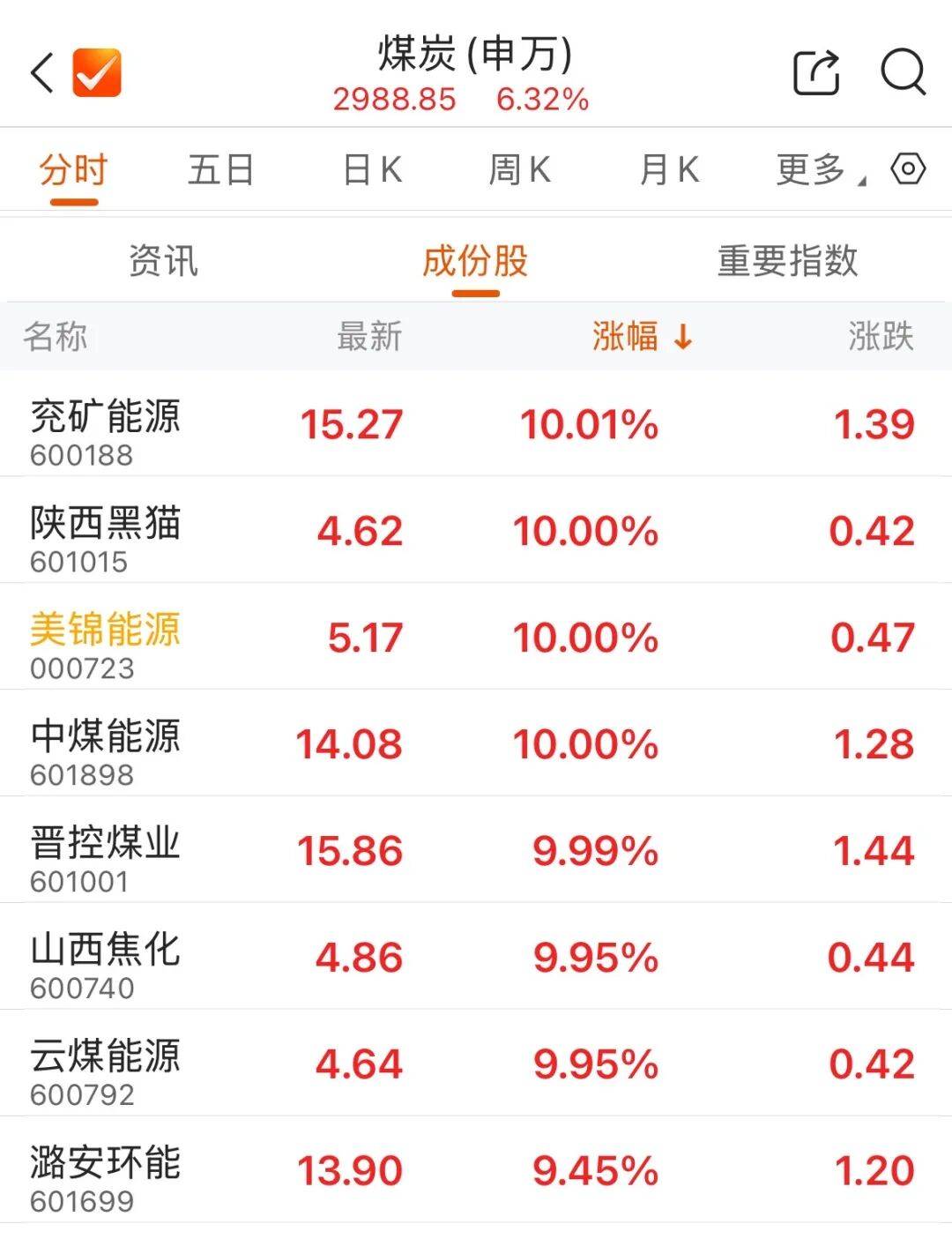Image resolution: width=952 pixels, height=1239 pixels.
Task: View 美锦能源 000723 stock
Action: 106,638
